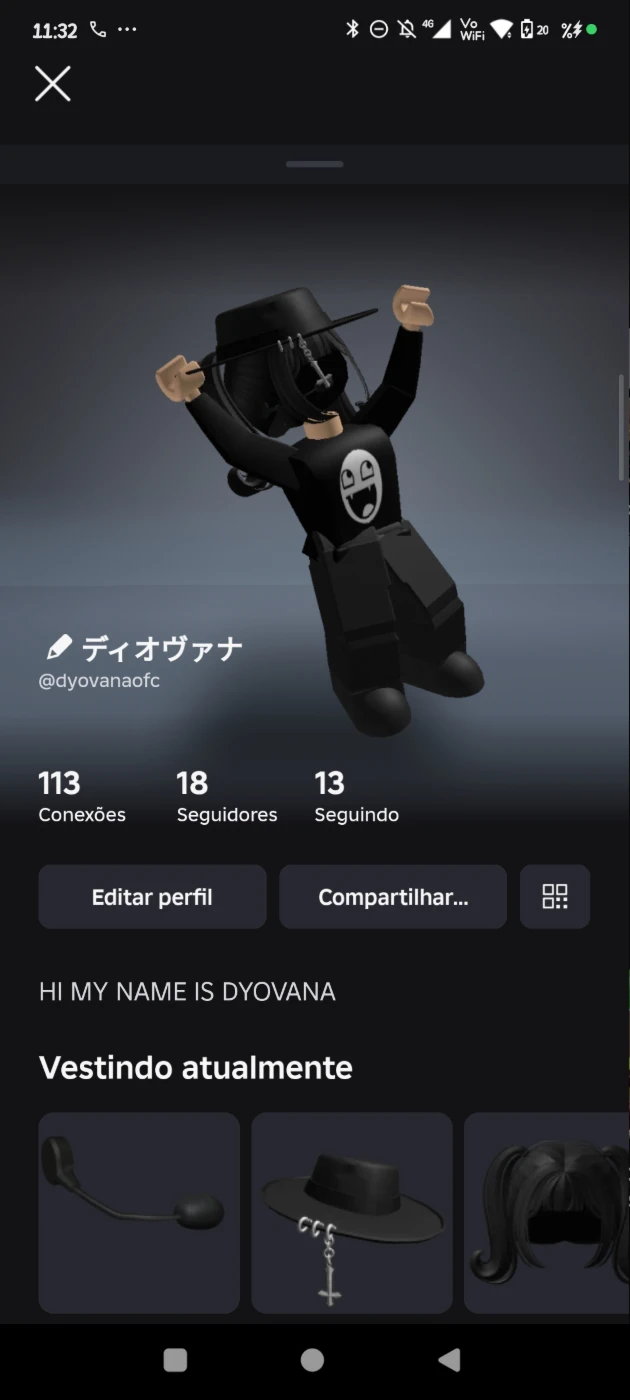The height and width of the screenshot is (1400, 630).
Task: Open the black pigtails hair item
Action: [547, 1212]
